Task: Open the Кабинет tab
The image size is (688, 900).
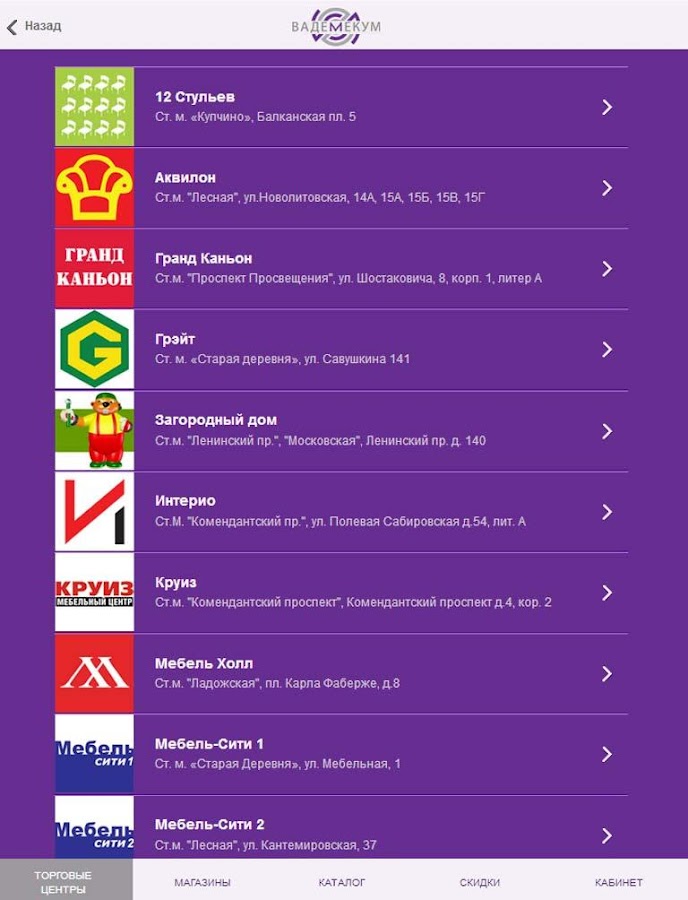Action: coord(618,882)
